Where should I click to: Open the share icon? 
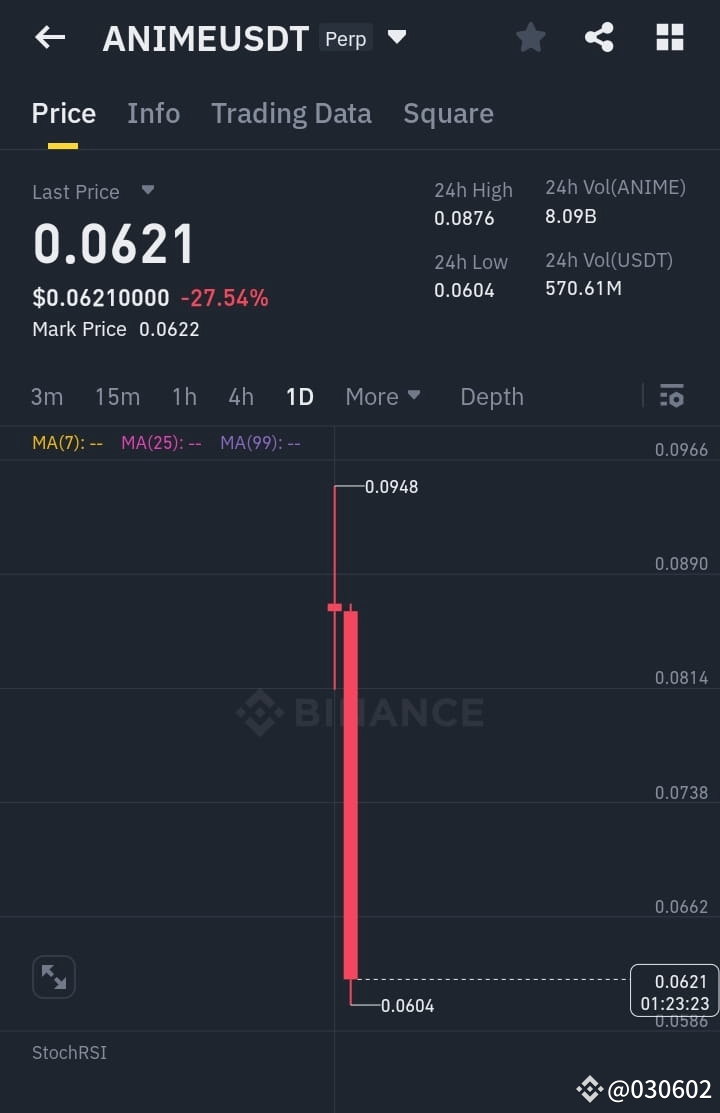coord(599,37)
